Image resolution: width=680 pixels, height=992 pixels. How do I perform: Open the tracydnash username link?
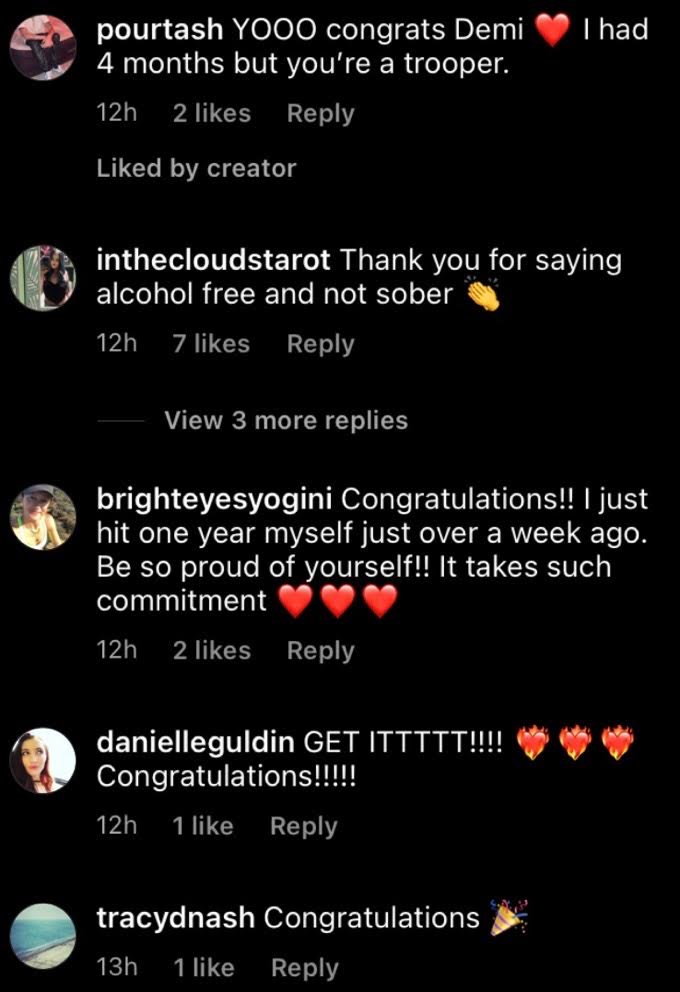point(175,918)
